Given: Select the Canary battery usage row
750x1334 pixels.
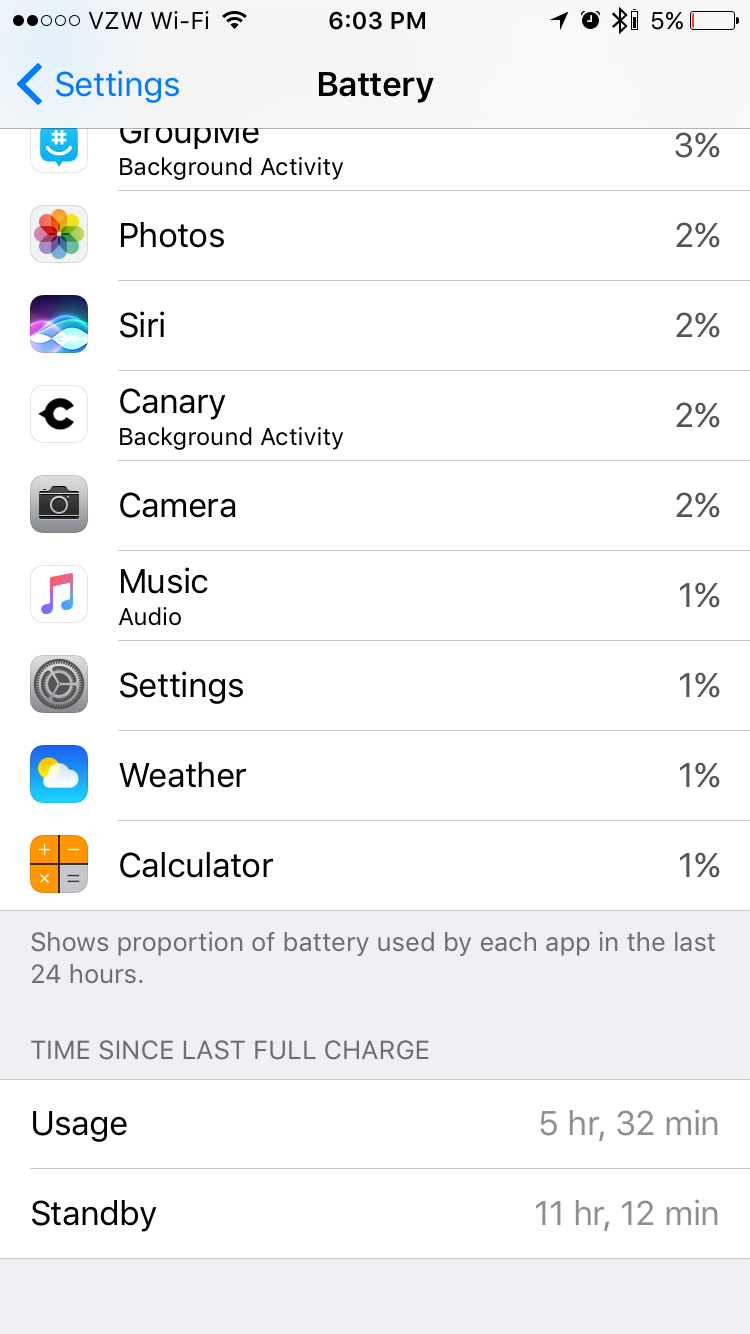Looking at the screenshot, I should pyautogui.click(x=375, y=416).
